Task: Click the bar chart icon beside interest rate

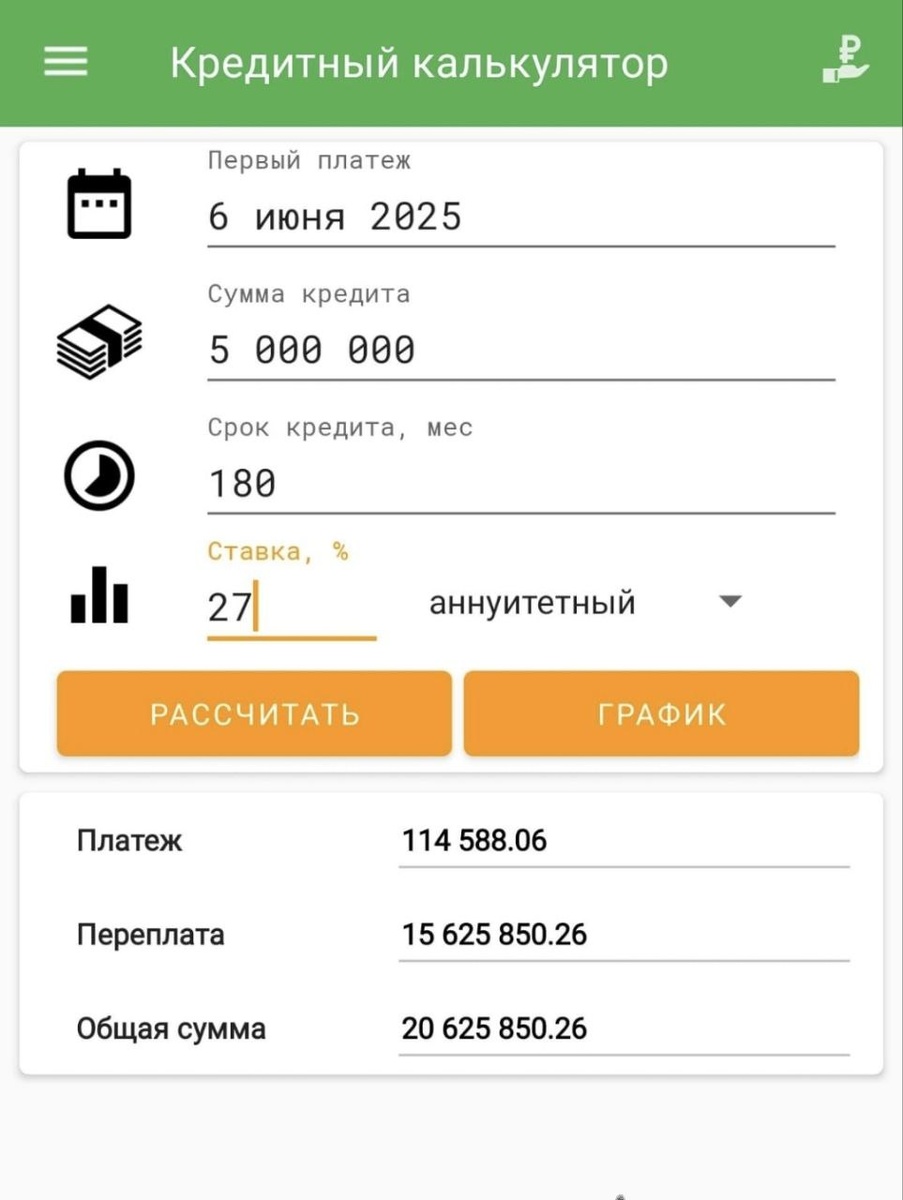Action: (x=98, y=597)
